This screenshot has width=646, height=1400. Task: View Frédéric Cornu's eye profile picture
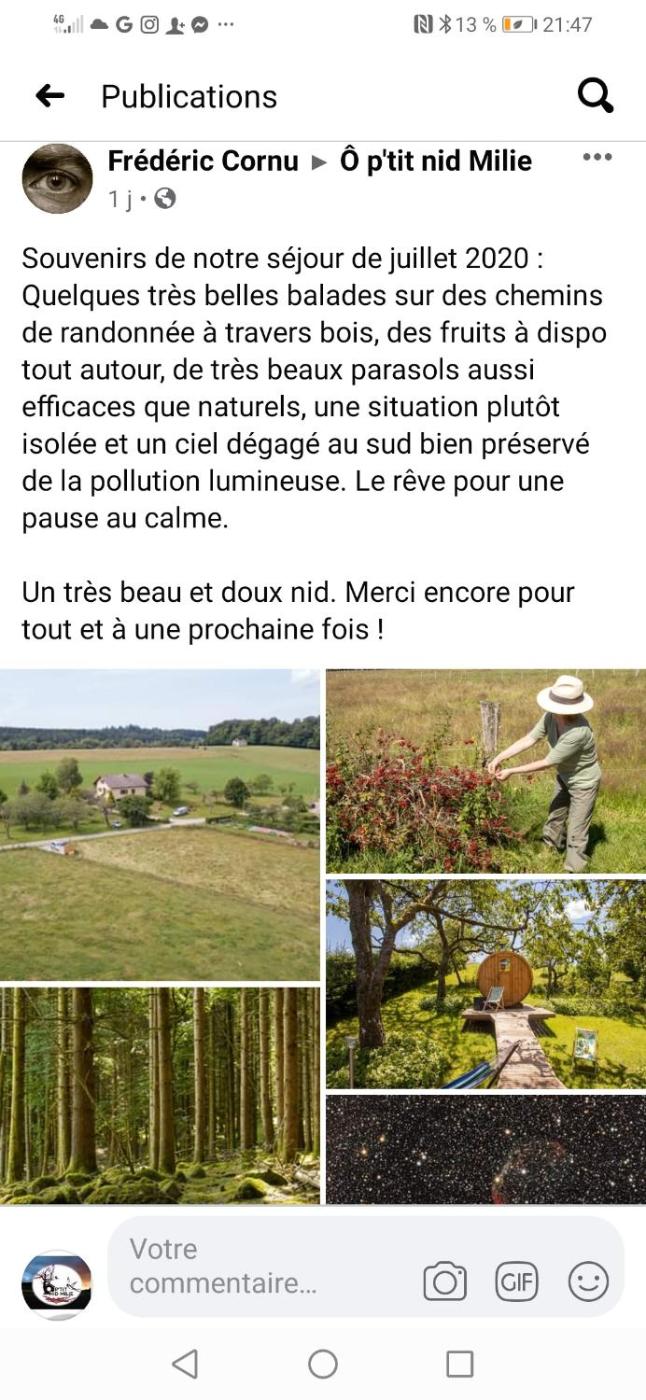[x=57, y=178]
